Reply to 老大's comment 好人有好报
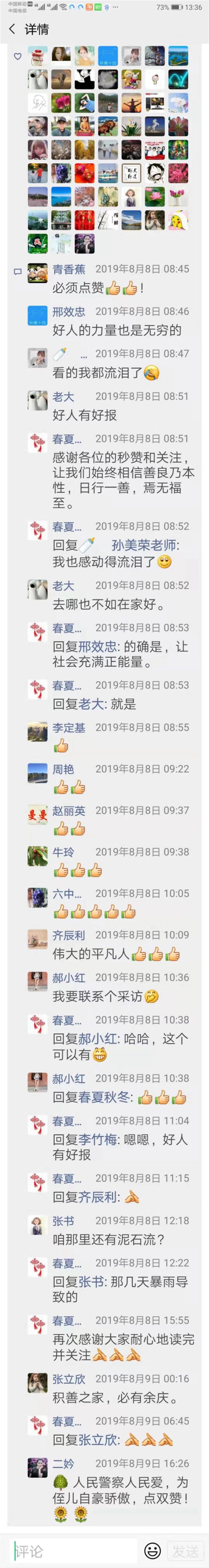Screen dimensions: 209x1568 tap(85, 415)
